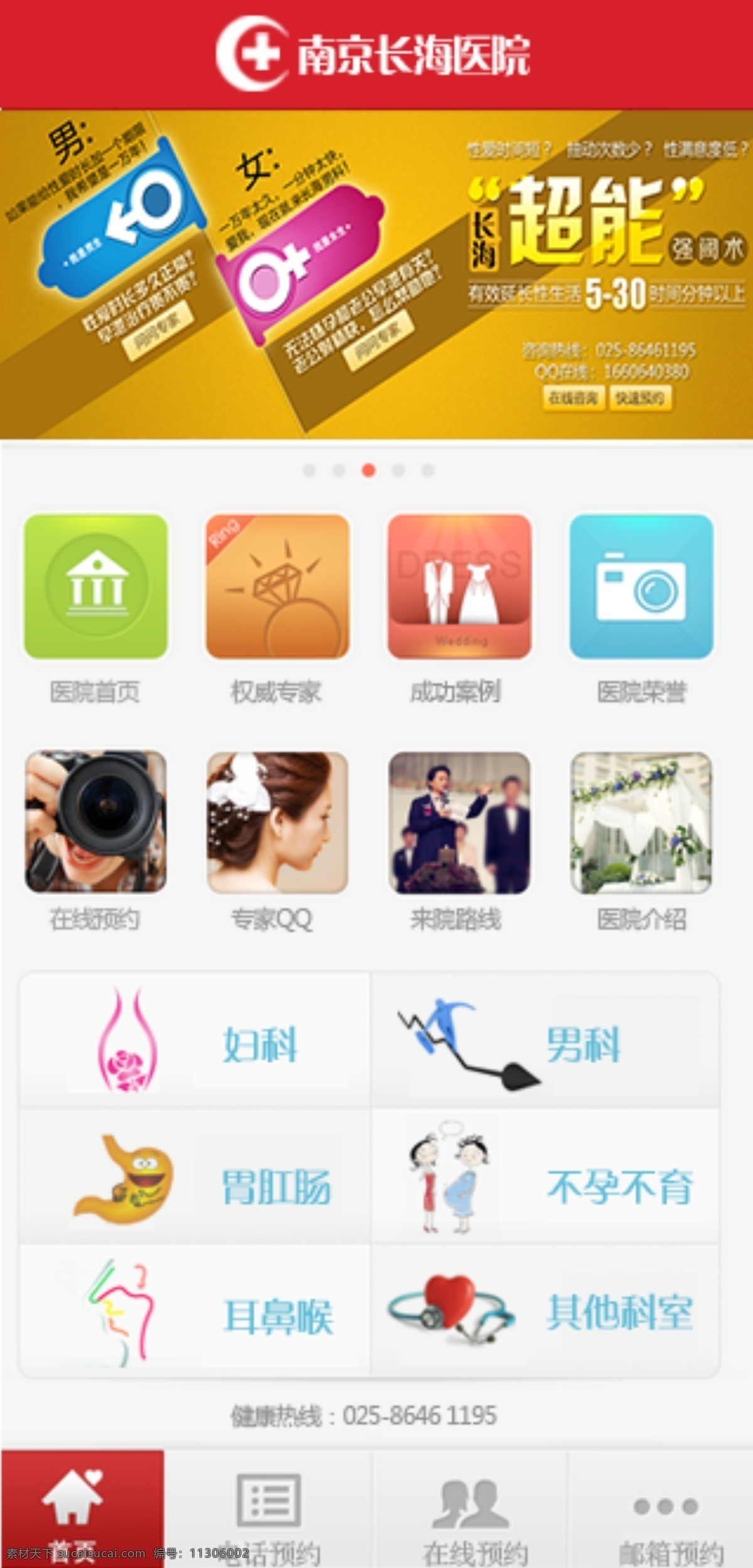Select the 男科 department
The height and width of the screenshot is (1568, 753).
click(x=545, y=1039)
